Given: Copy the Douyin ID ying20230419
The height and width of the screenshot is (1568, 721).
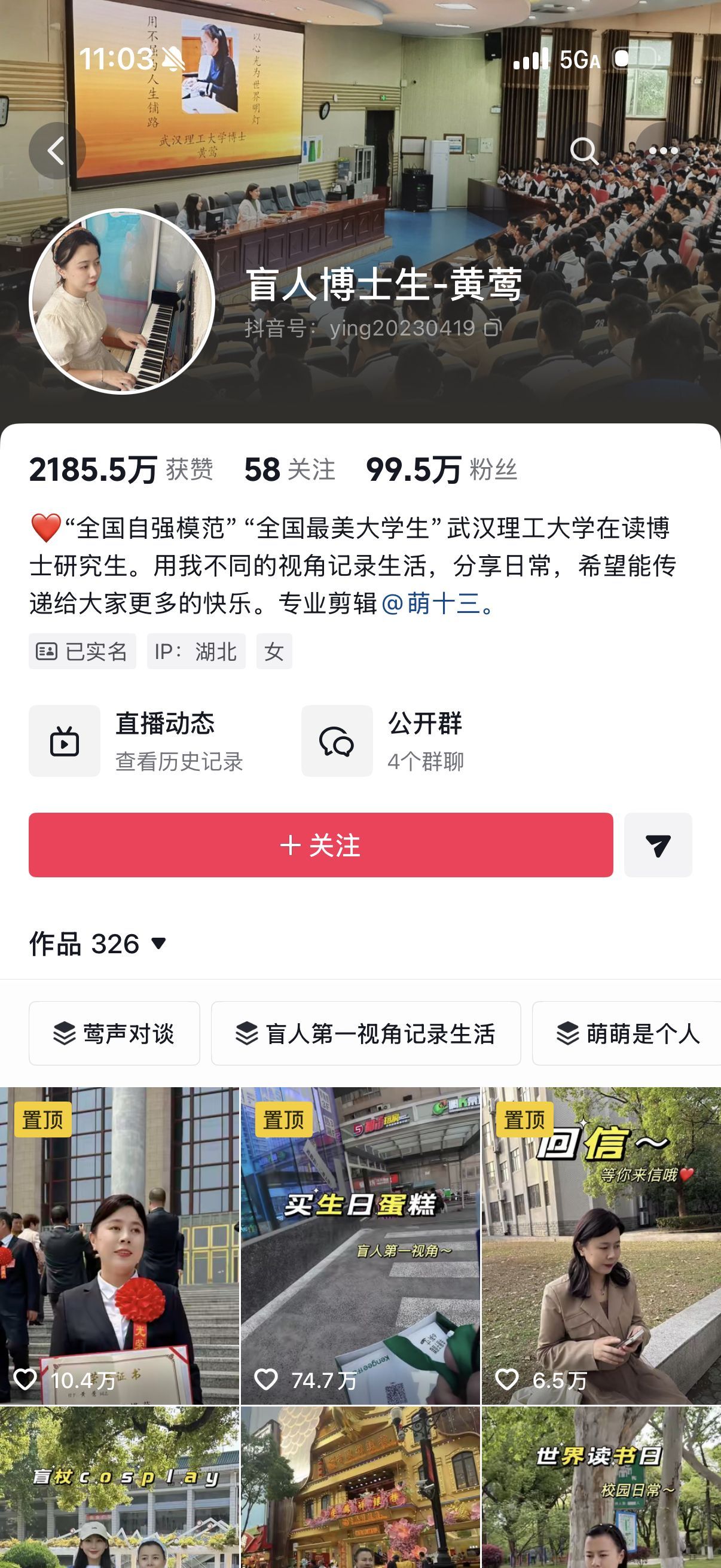Looking at the screenshot, I should tap(492, 328).
